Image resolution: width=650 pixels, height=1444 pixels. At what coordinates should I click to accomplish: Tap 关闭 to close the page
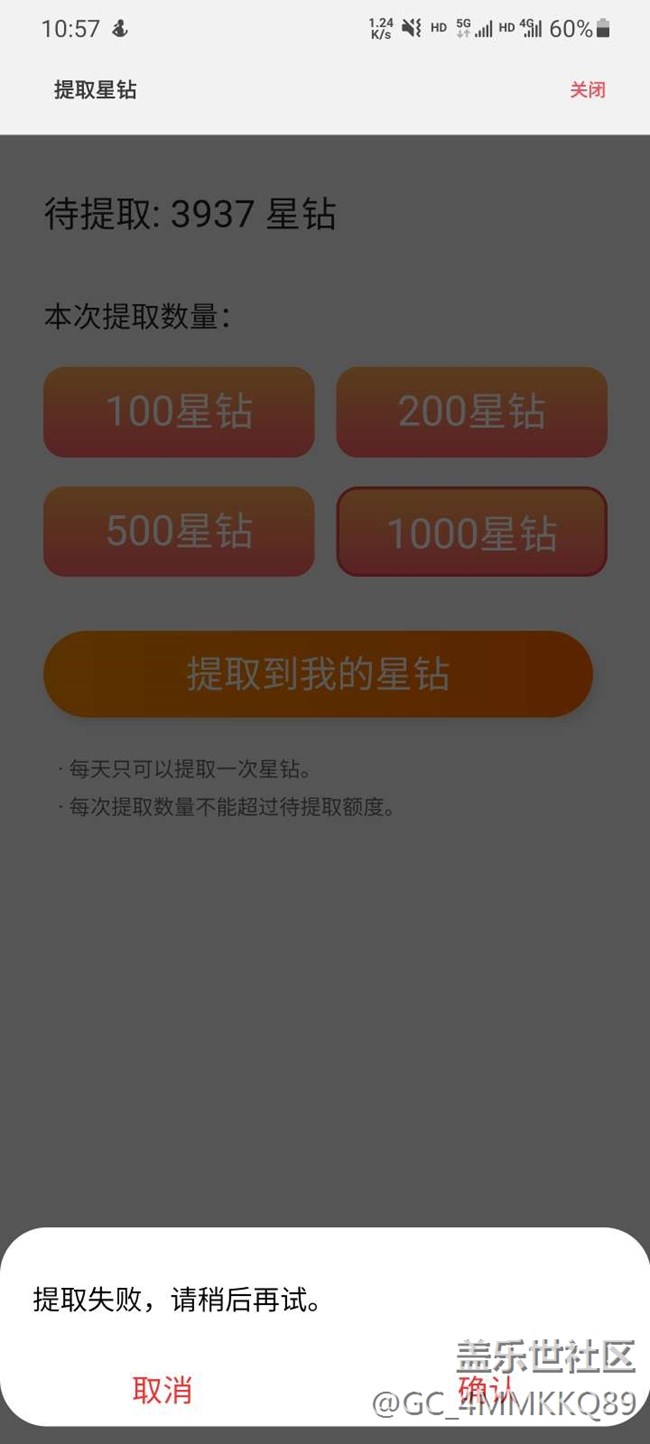(587, 90)
